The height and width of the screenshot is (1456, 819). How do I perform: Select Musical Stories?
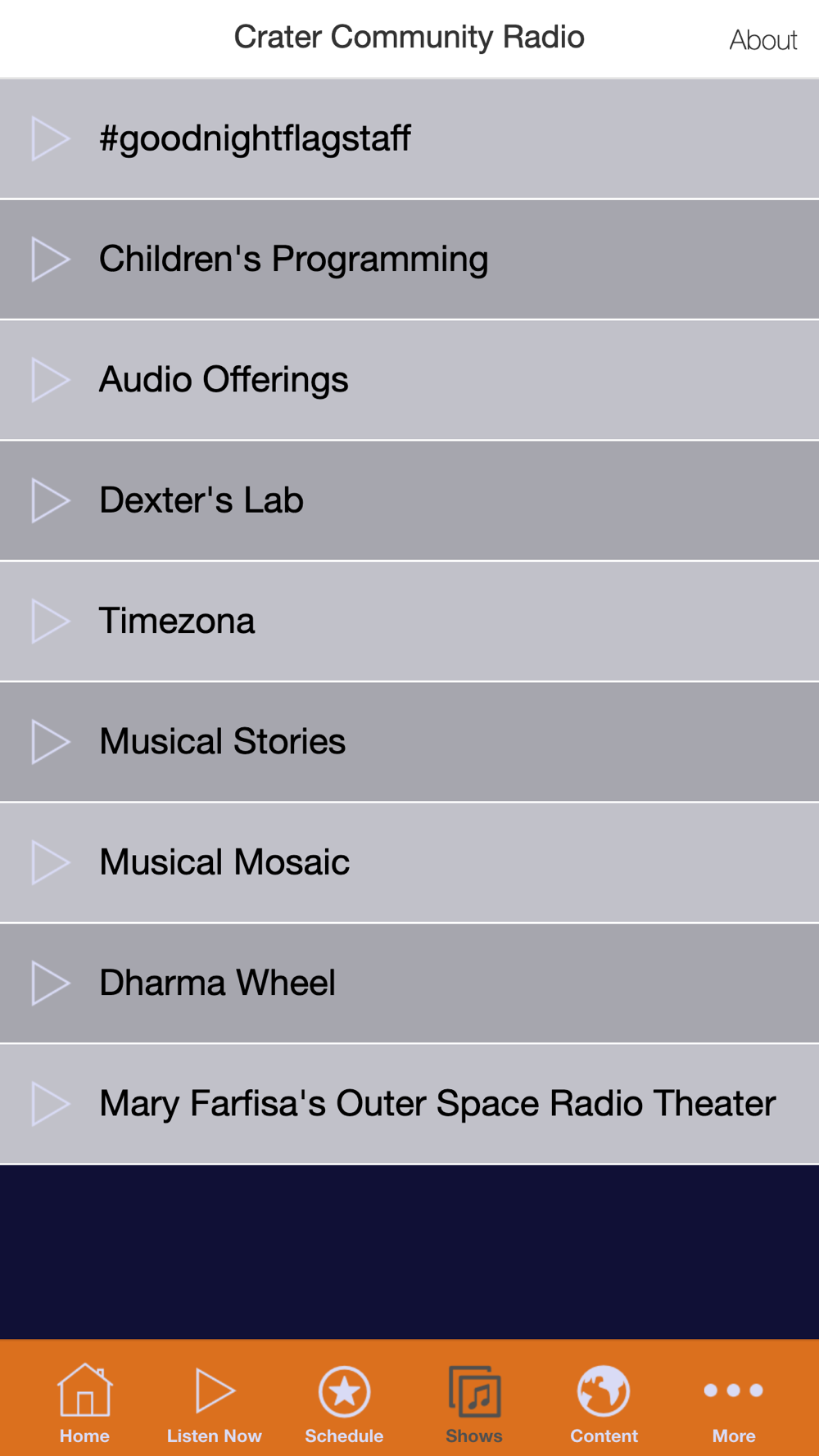[409, 741]
